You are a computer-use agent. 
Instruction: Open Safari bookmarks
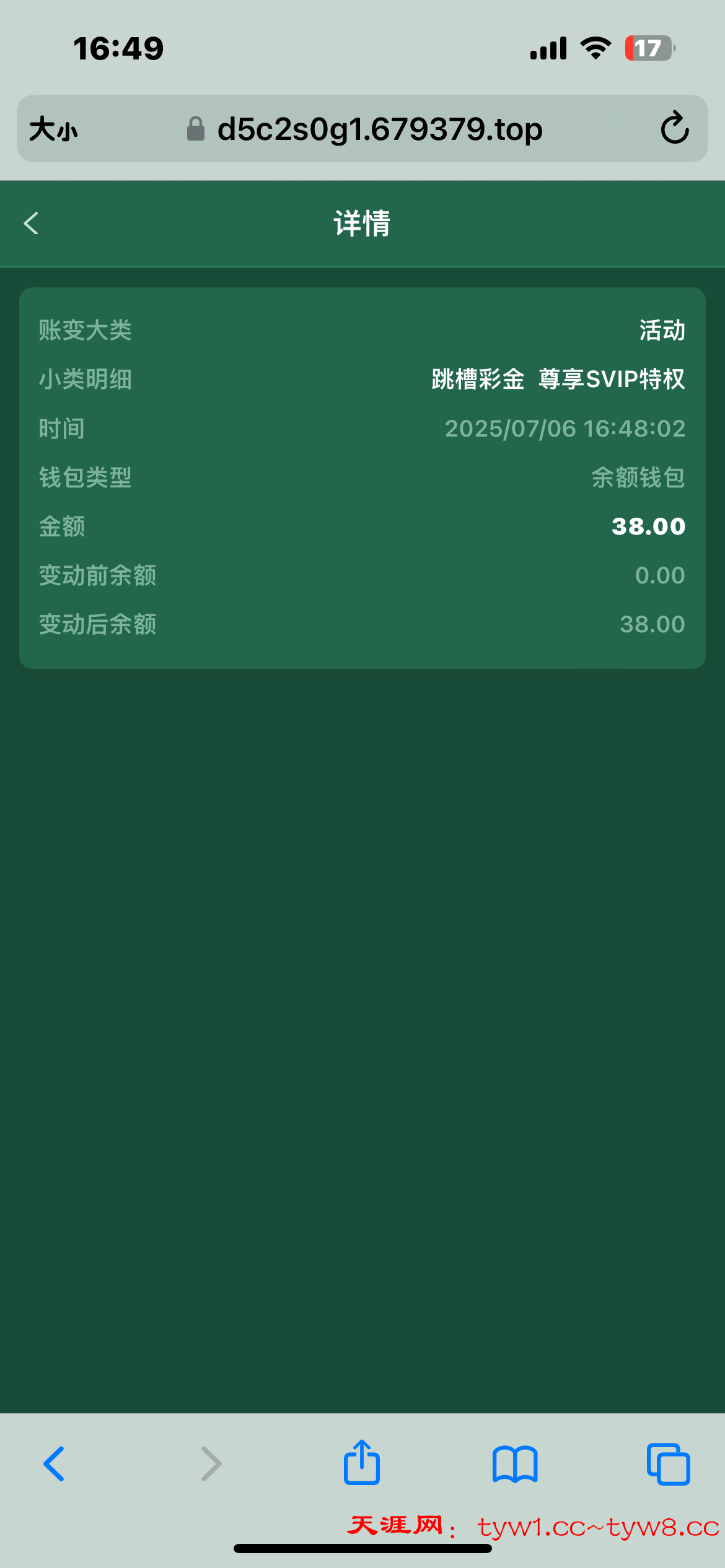pyautogui.click(x=515, y=1464)
